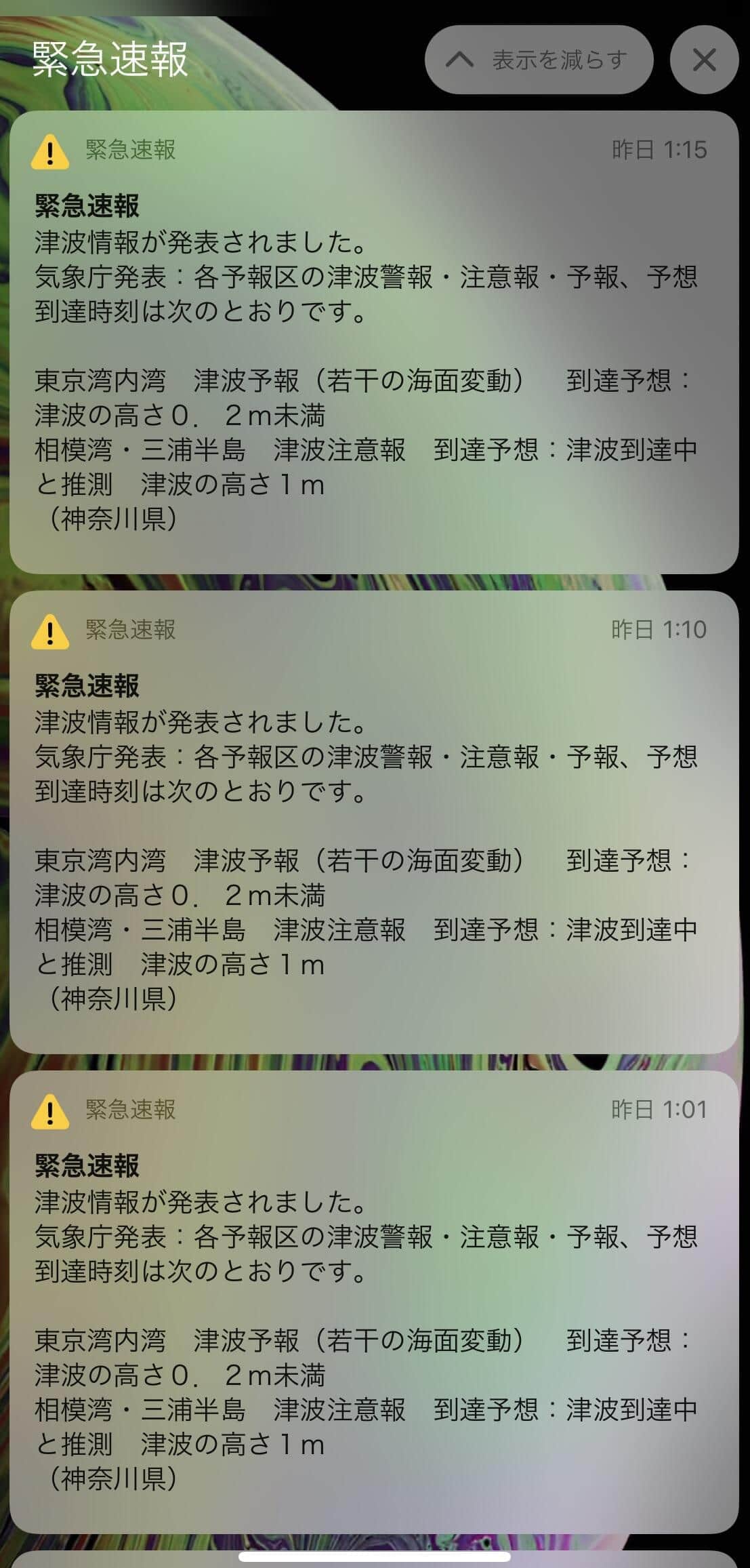Tap the 緊急速報 app label on the middle notification
750x1568 pixels.
coord(129,630)
